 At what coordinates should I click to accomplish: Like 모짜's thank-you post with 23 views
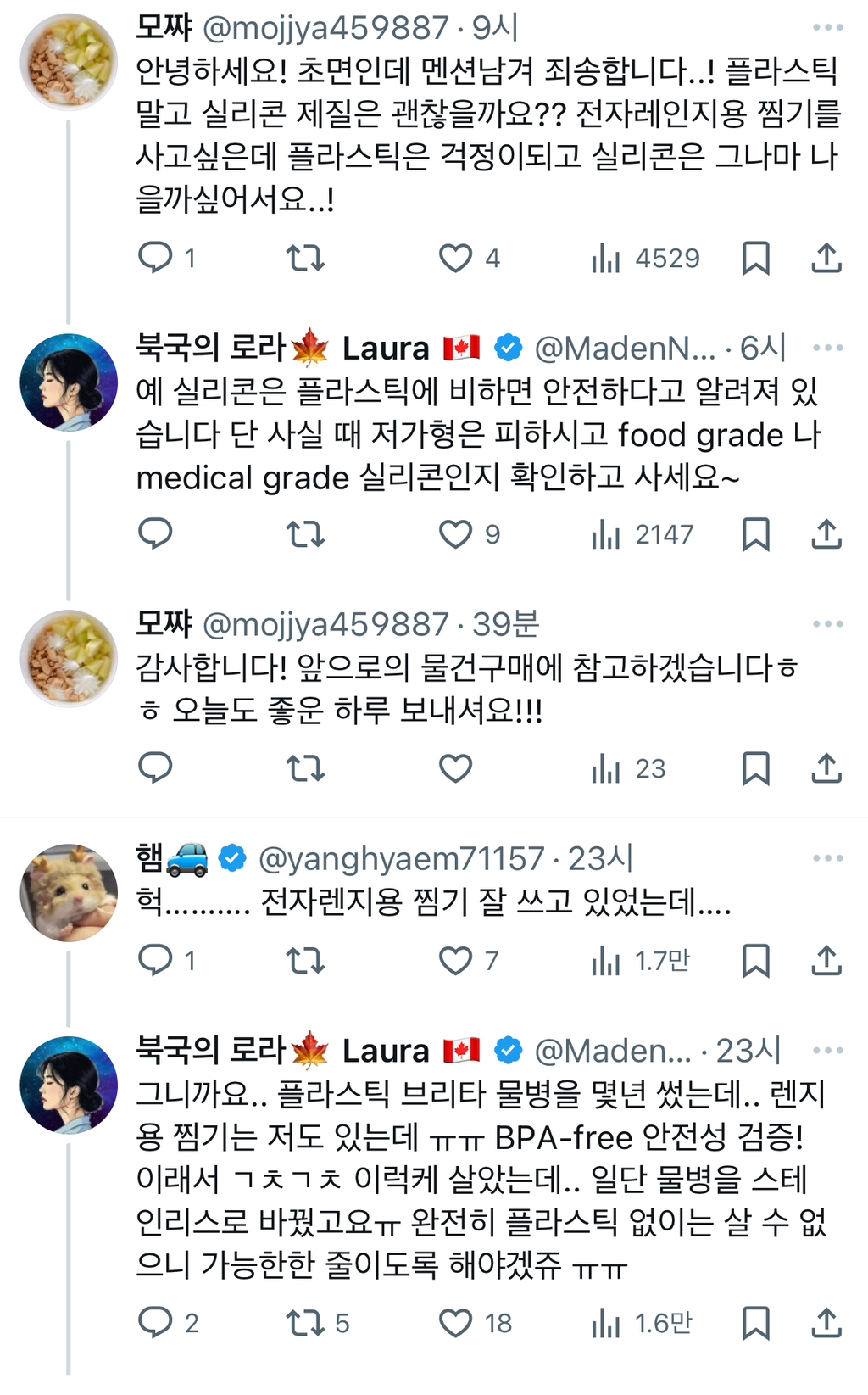pos(455,769)
